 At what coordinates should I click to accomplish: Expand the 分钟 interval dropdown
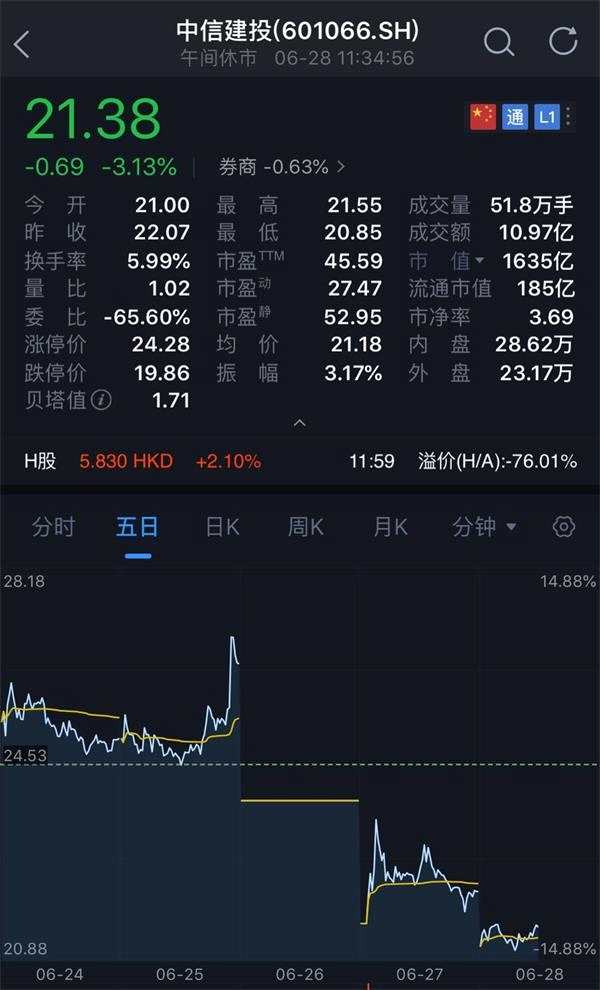[484, 527]
